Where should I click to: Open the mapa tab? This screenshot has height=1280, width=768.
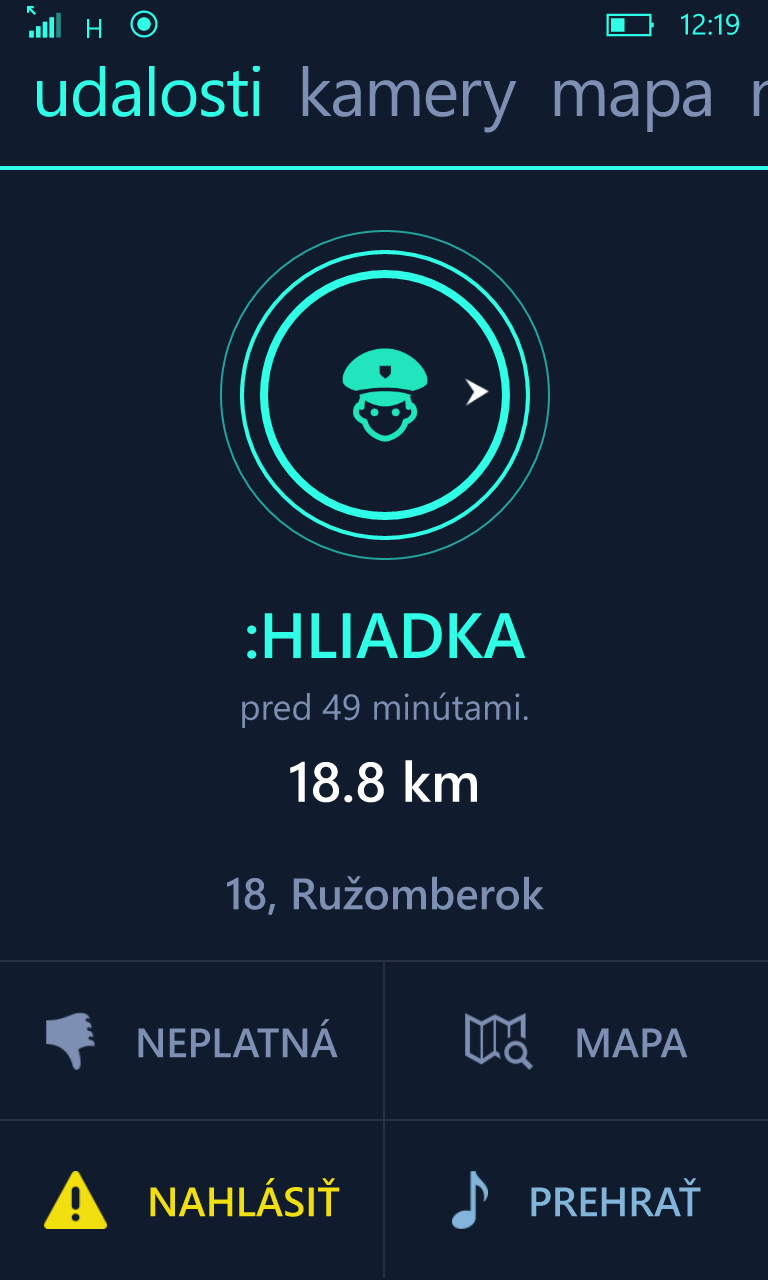tap(632, 96)
